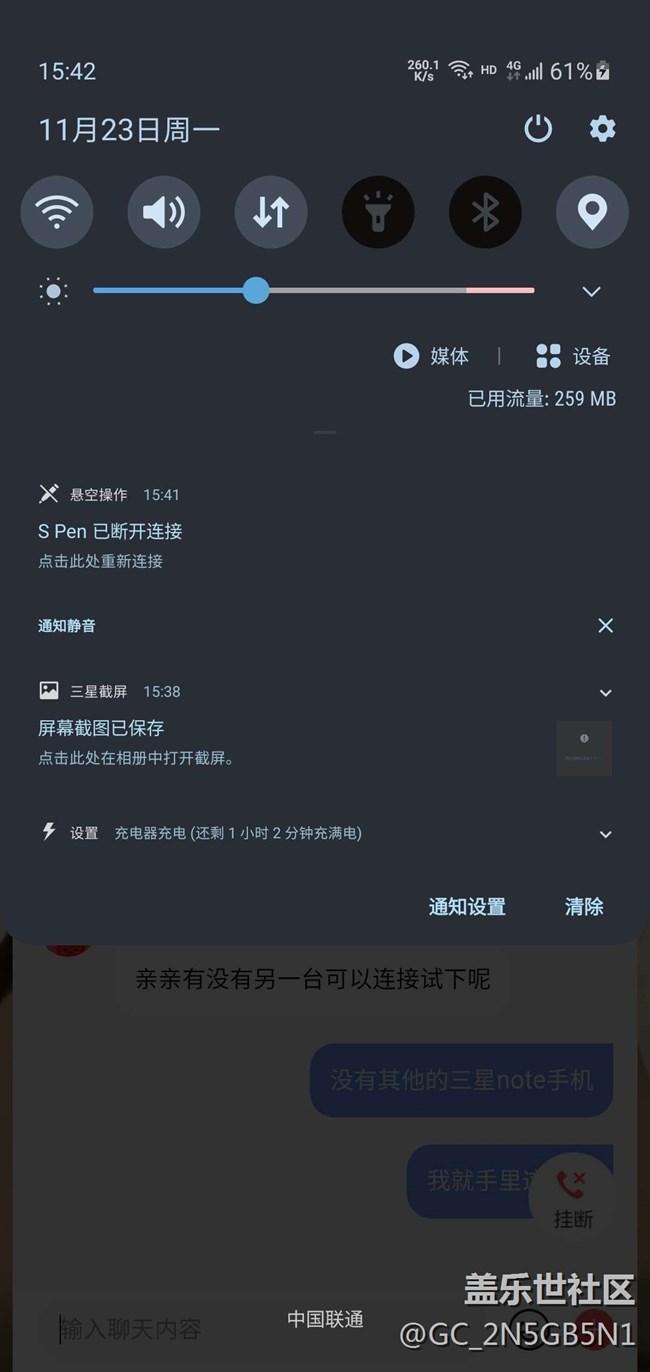Toggle the sound mode quick setting

pyautogui.click(x=164, y=212)
